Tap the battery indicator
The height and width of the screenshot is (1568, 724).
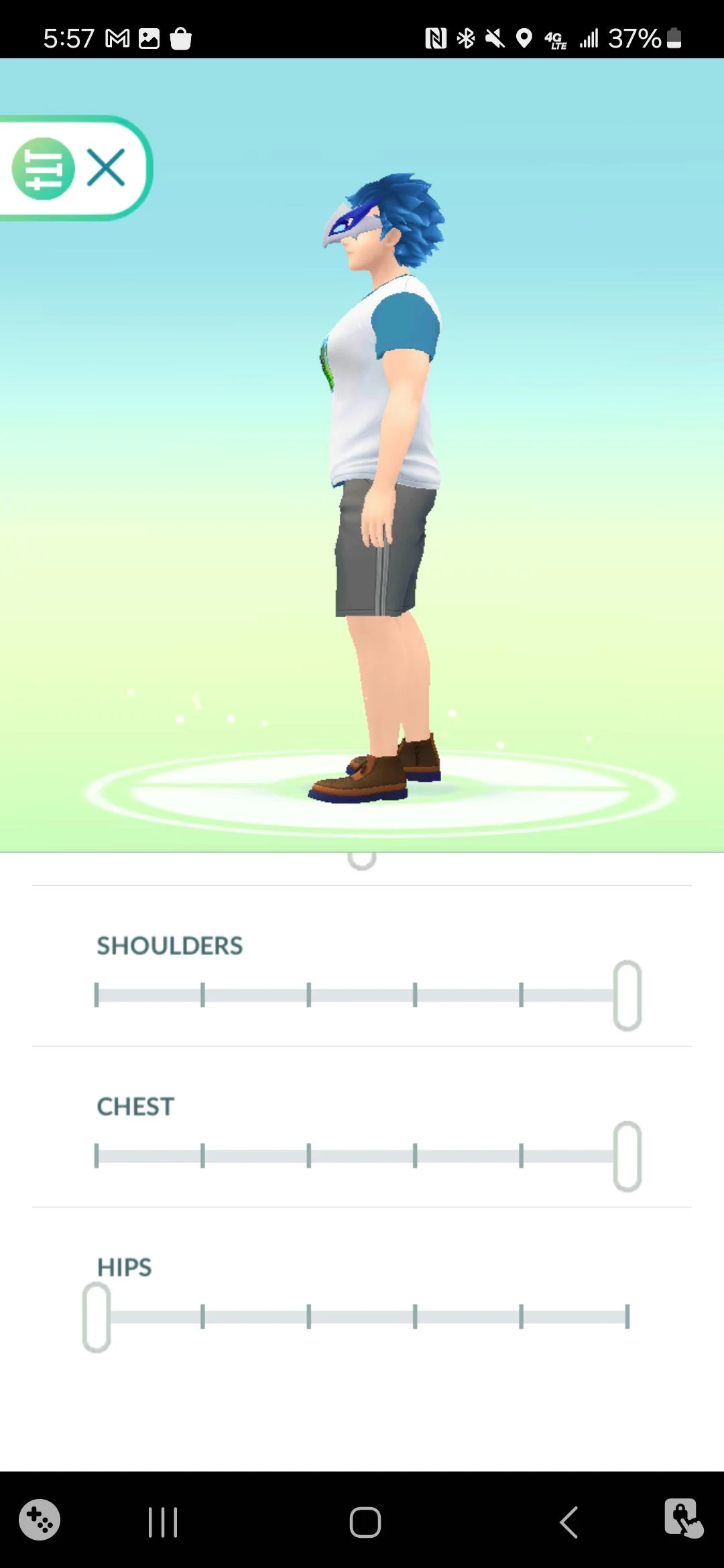tap(673, 39)
